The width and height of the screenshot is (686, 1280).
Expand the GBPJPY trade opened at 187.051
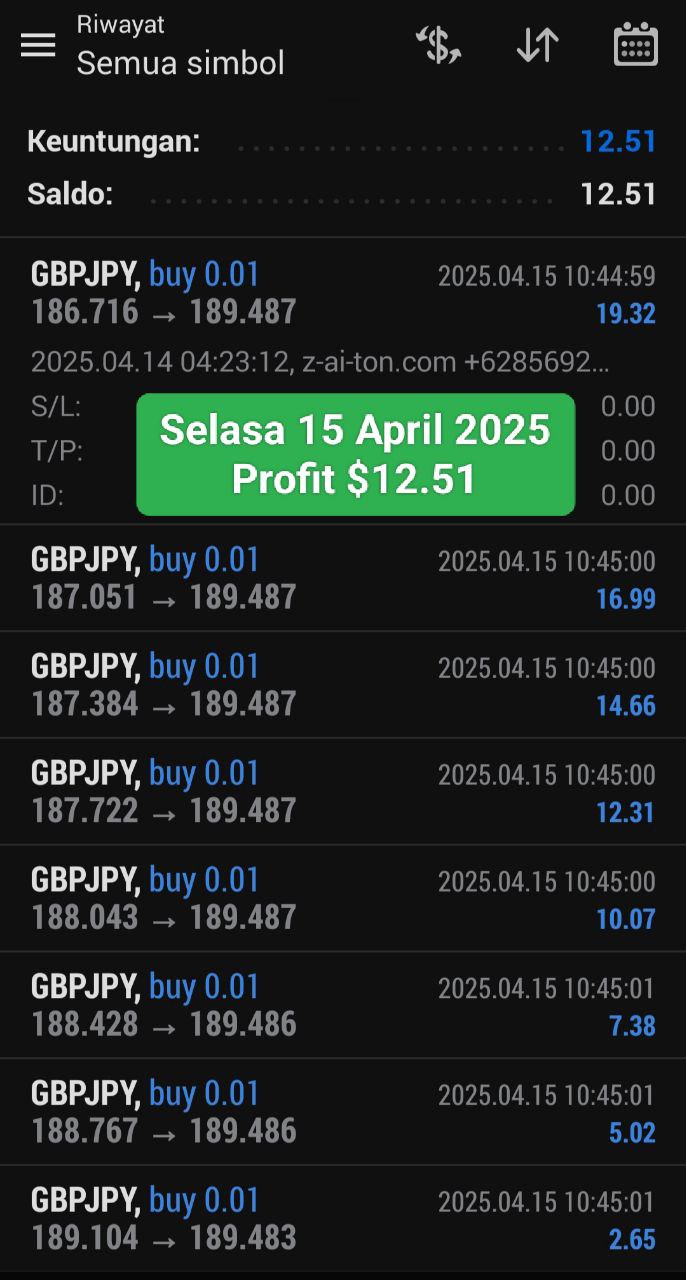pos(343,578)
